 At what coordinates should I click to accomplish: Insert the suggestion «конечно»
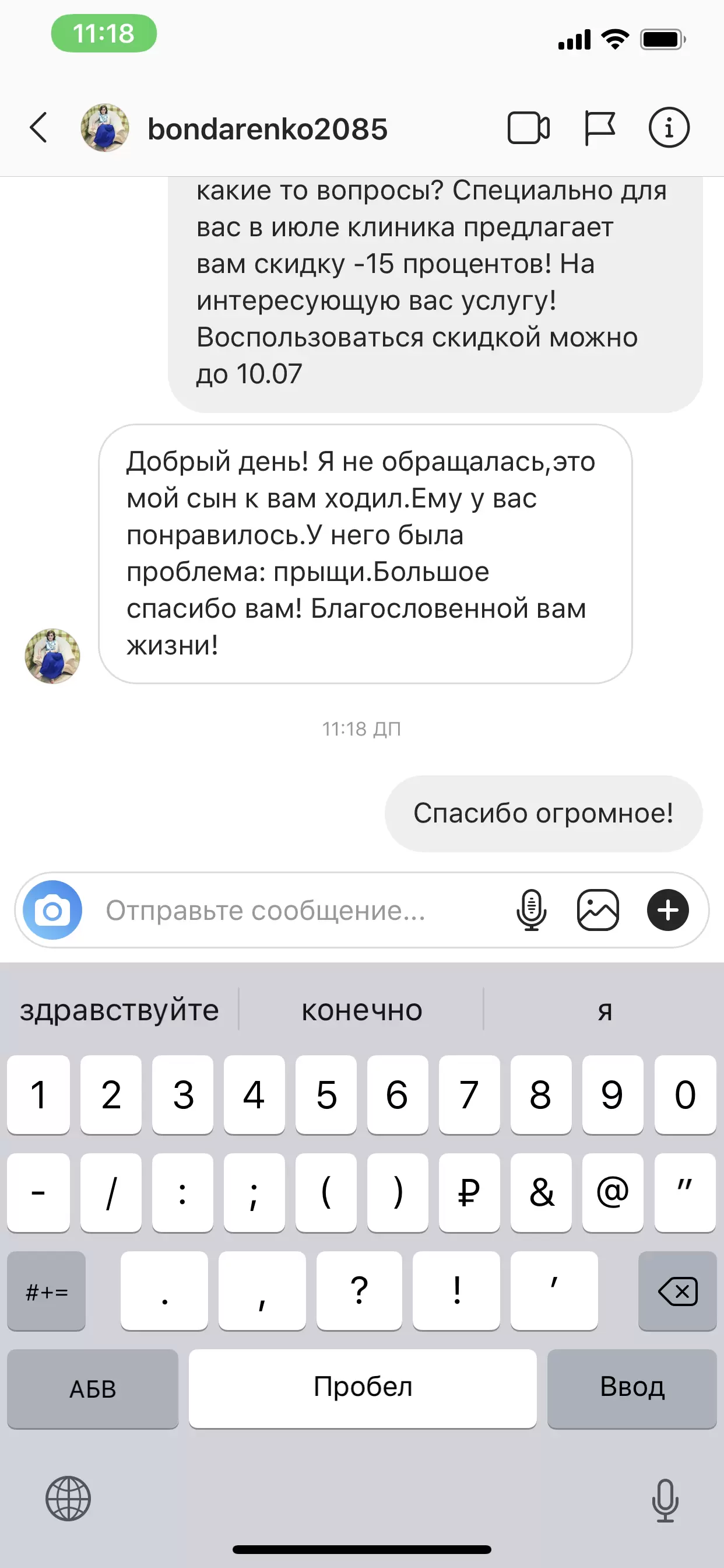click(x=362, y=1010)
